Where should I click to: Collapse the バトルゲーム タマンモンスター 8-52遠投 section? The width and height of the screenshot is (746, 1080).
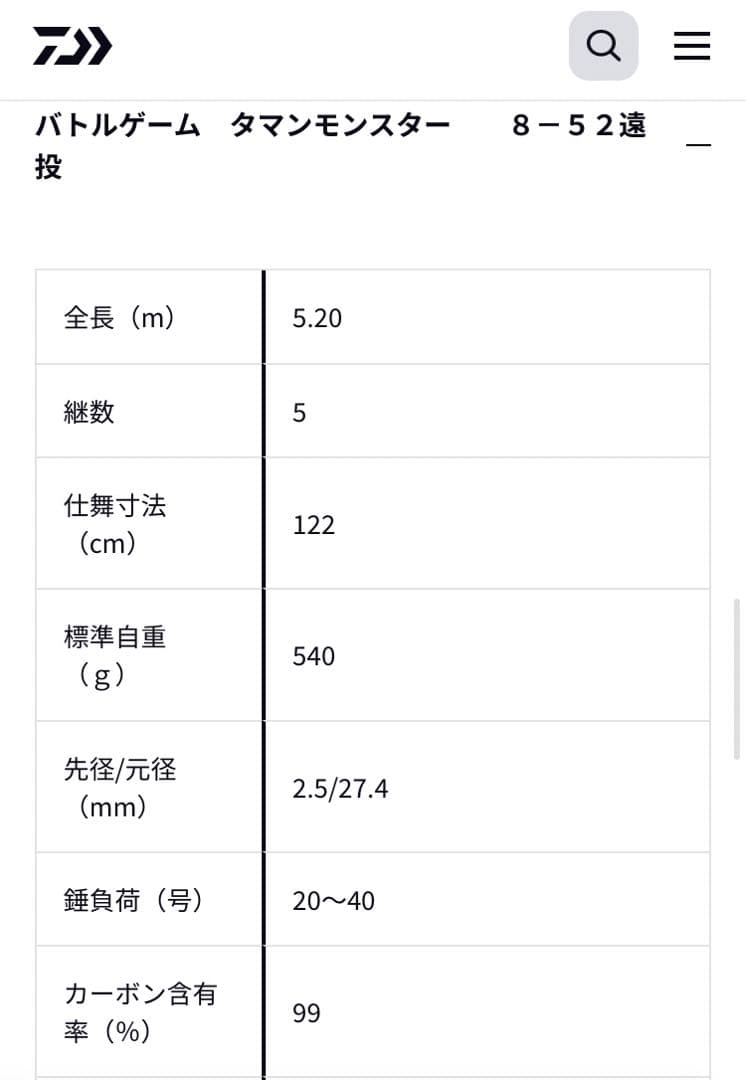(698, 146)
